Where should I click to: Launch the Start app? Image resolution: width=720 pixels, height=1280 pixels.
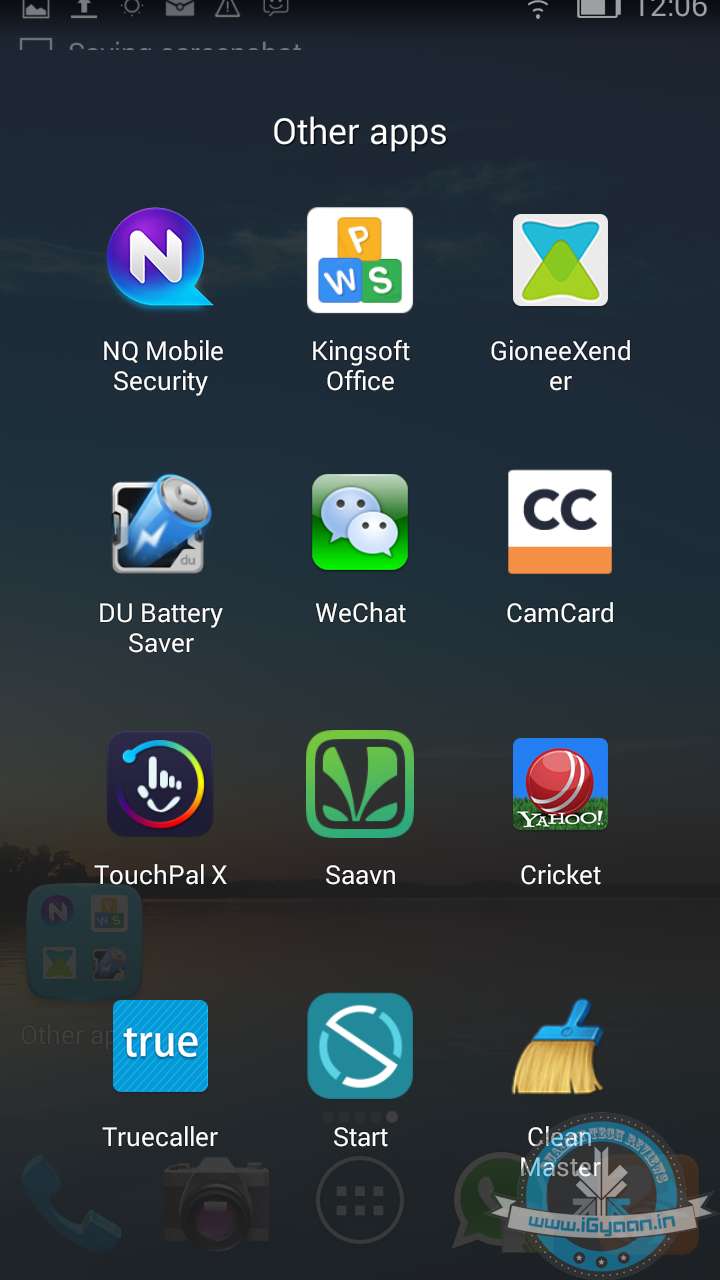click(x=360, y=1047)
